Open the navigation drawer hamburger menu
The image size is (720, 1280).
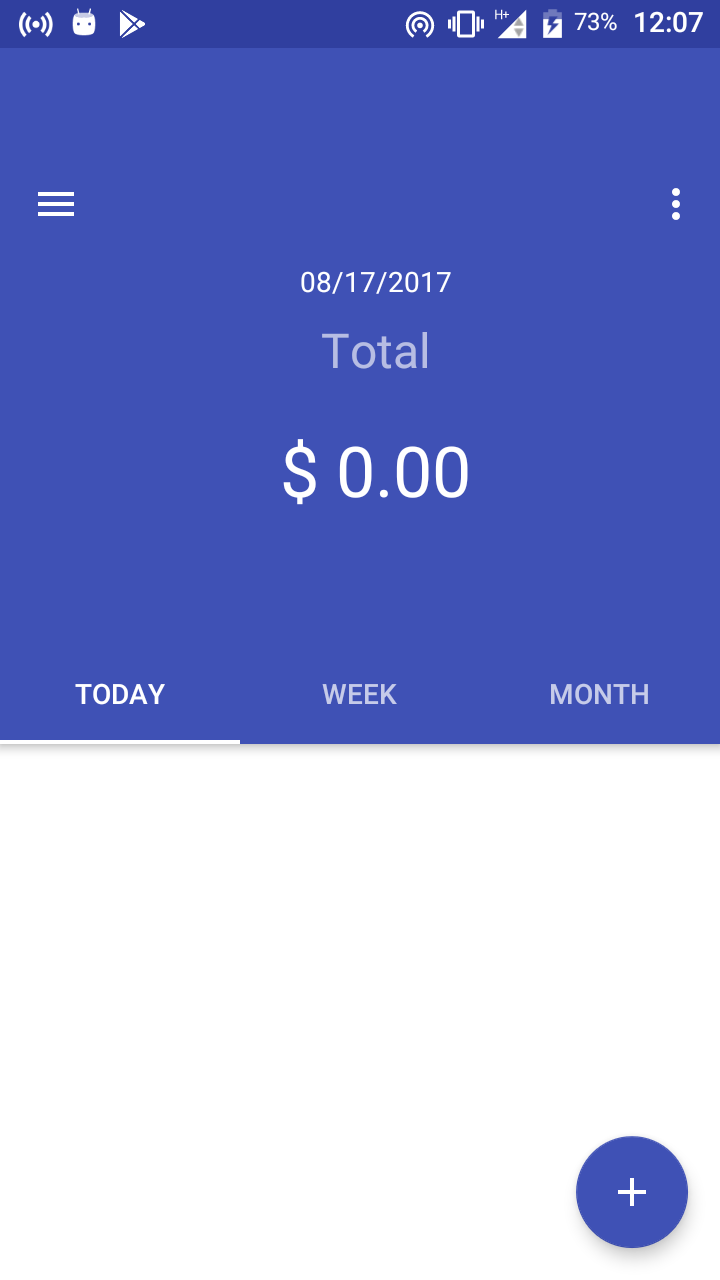click(x=56, y=204)
